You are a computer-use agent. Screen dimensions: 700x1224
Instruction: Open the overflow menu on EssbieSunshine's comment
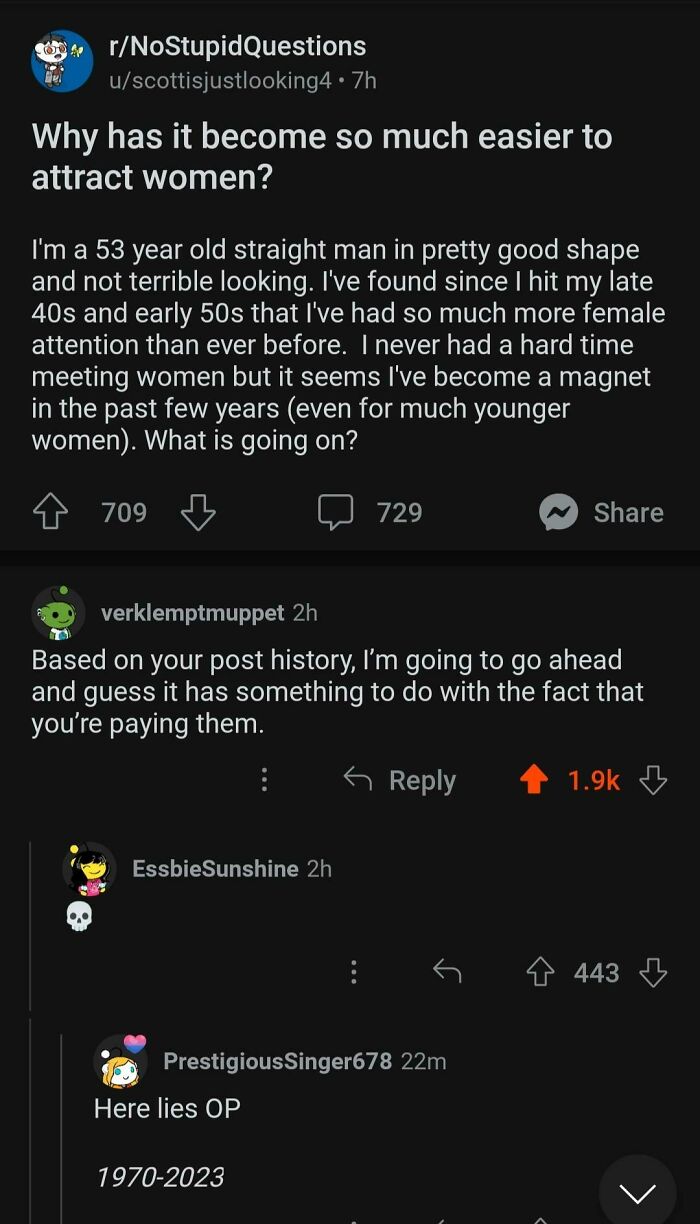[x=353, y=972]
